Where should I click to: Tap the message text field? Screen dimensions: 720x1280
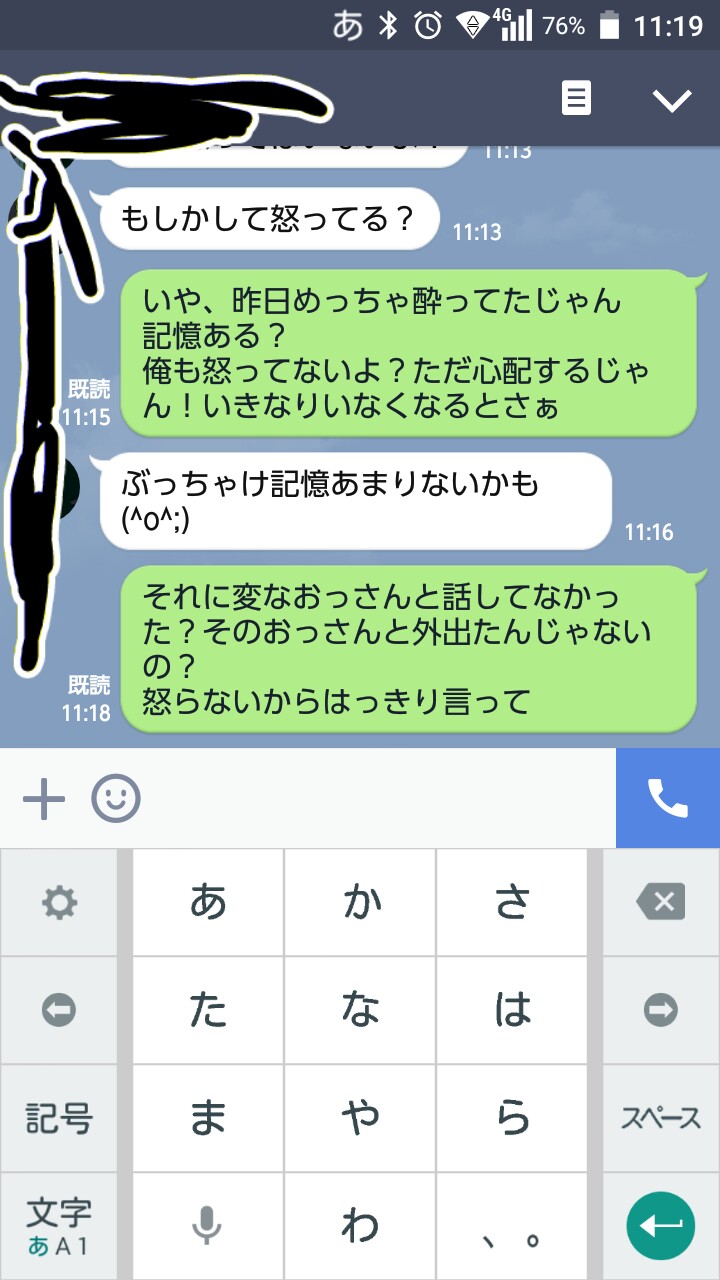380,798
